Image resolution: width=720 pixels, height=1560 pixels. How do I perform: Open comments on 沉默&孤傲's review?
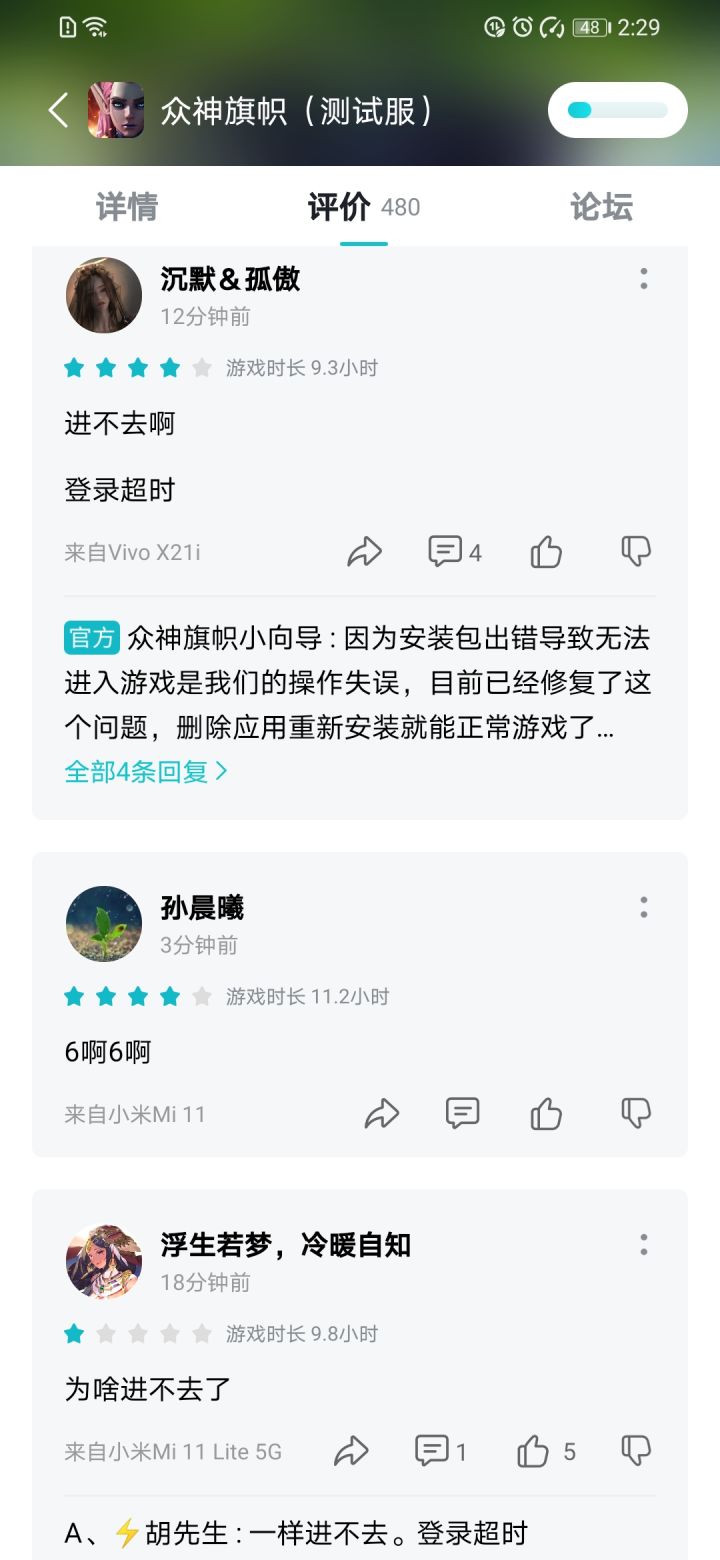click(455, 551)
